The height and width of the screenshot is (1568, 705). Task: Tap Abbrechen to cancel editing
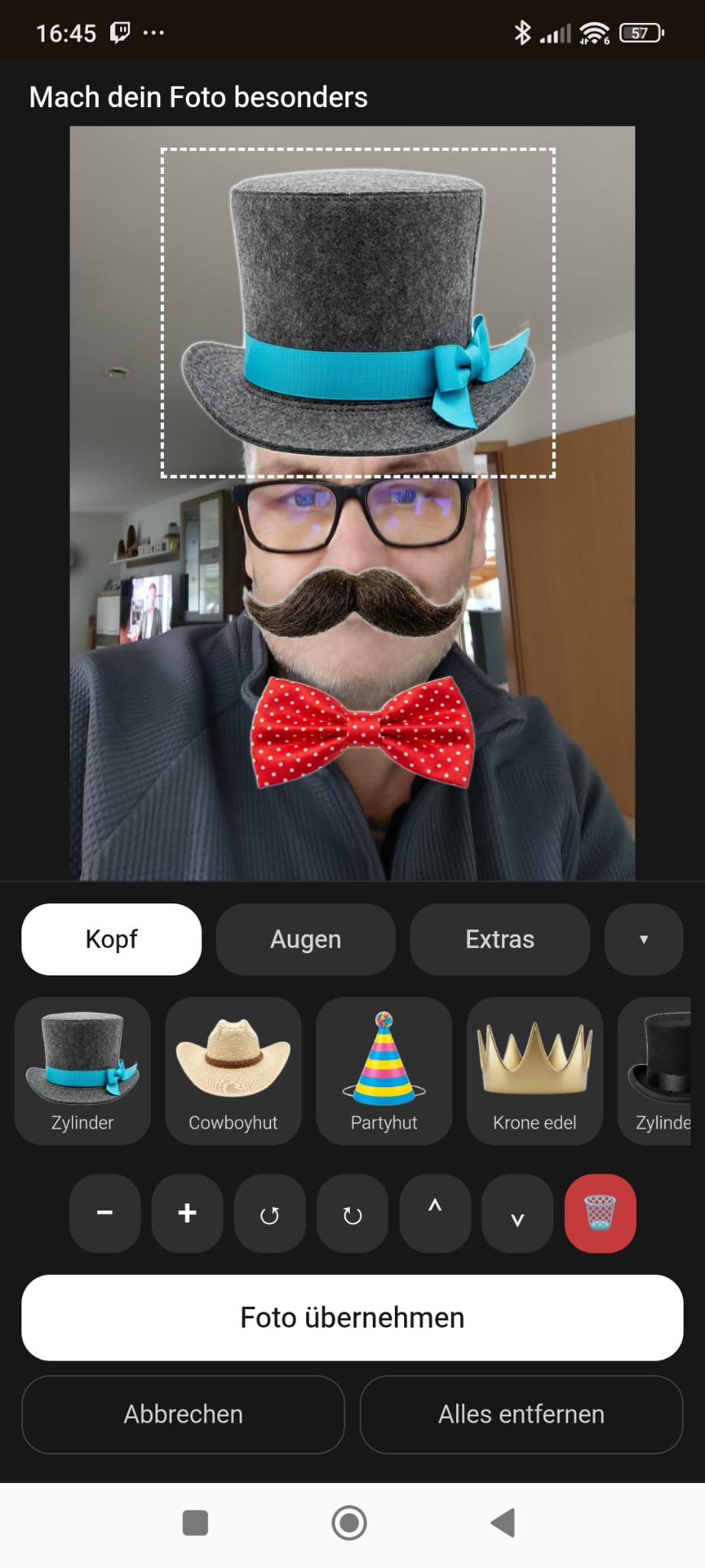[x=183, y=1414]
